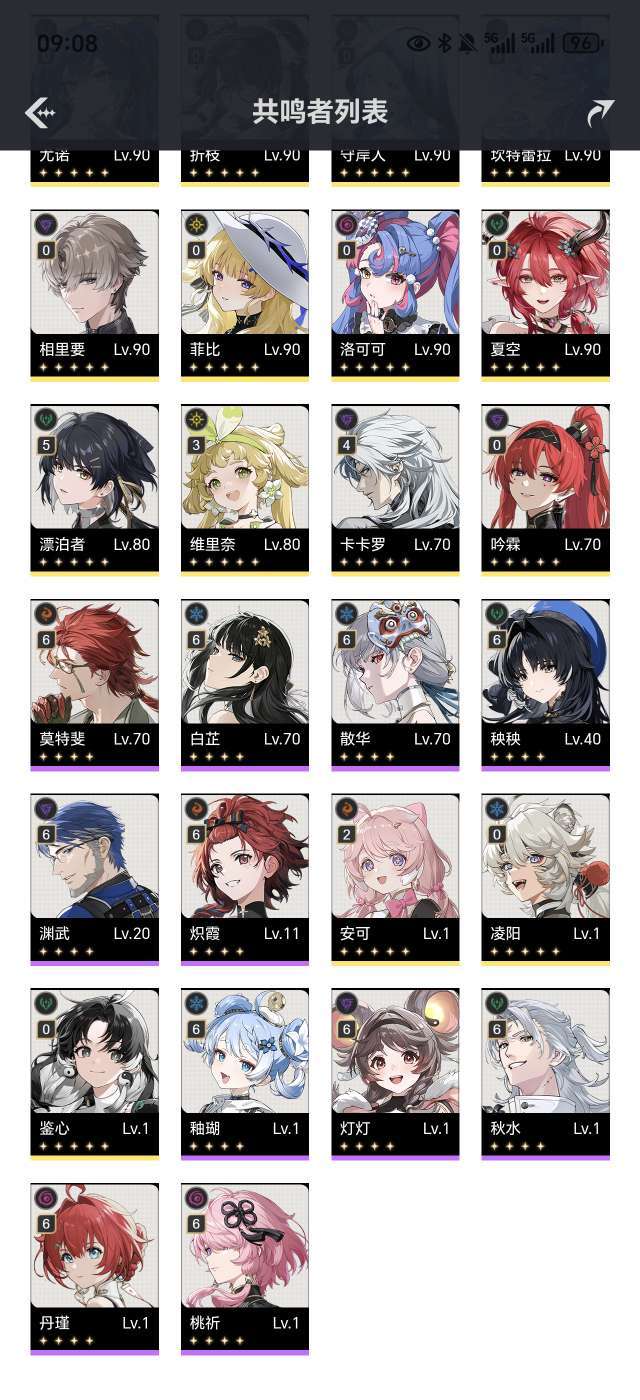The width and height of the screenshot is (640, 1400).
Task: View 鉴心 character card
Action: click(94, 1072)
